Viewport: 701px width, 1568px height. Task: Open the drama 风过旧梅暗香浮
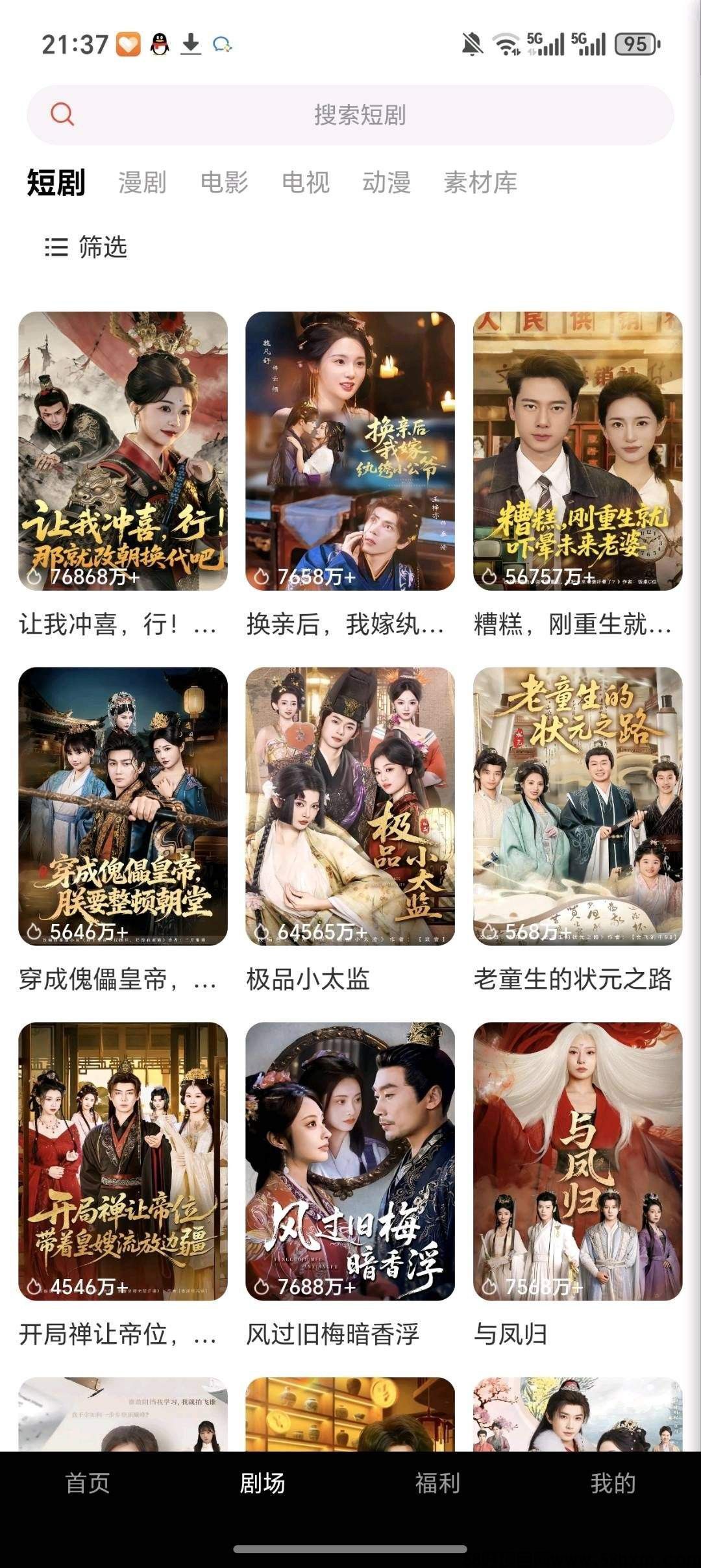(350, 1161)
